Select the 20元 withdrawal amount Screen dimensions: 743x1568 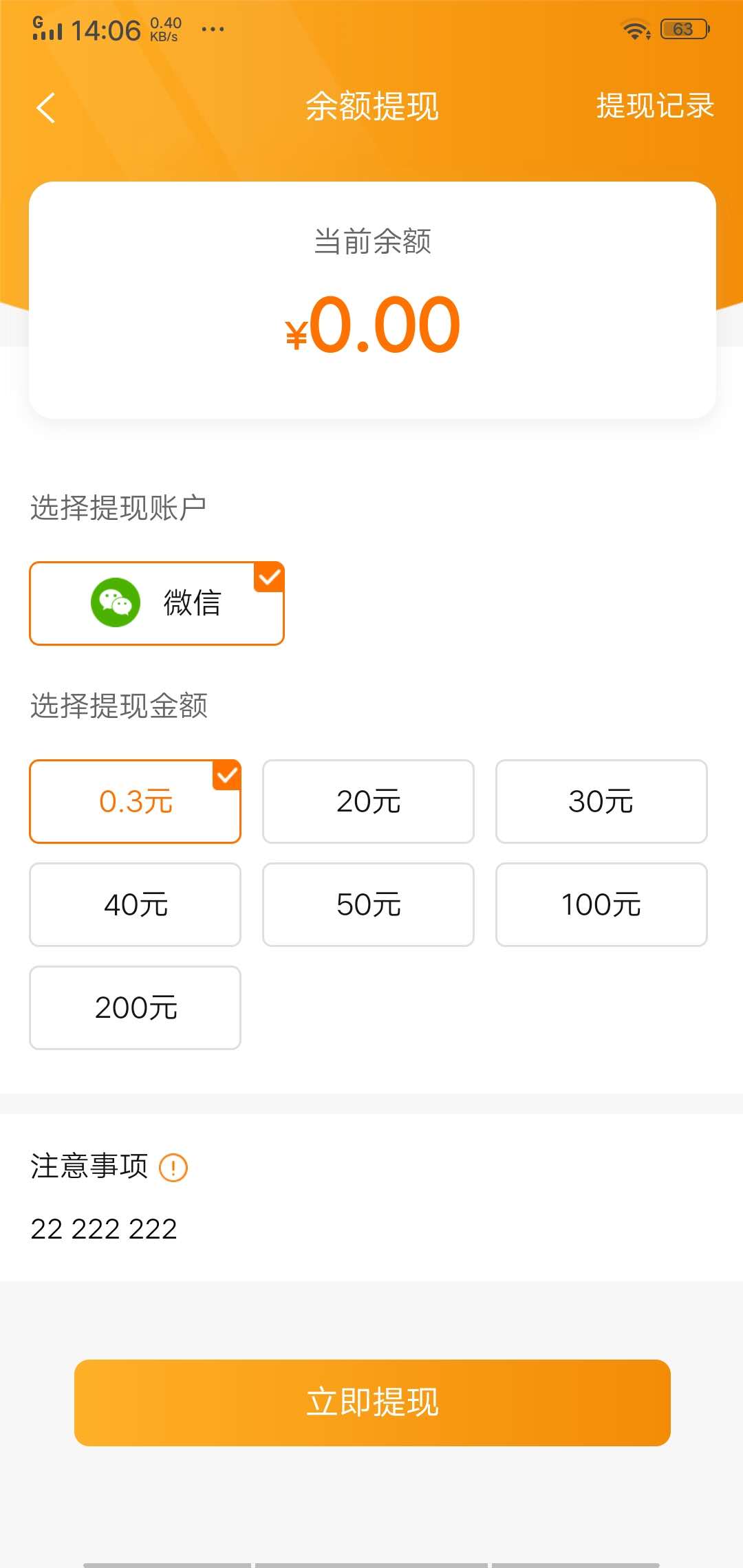(x=368, y=801)
